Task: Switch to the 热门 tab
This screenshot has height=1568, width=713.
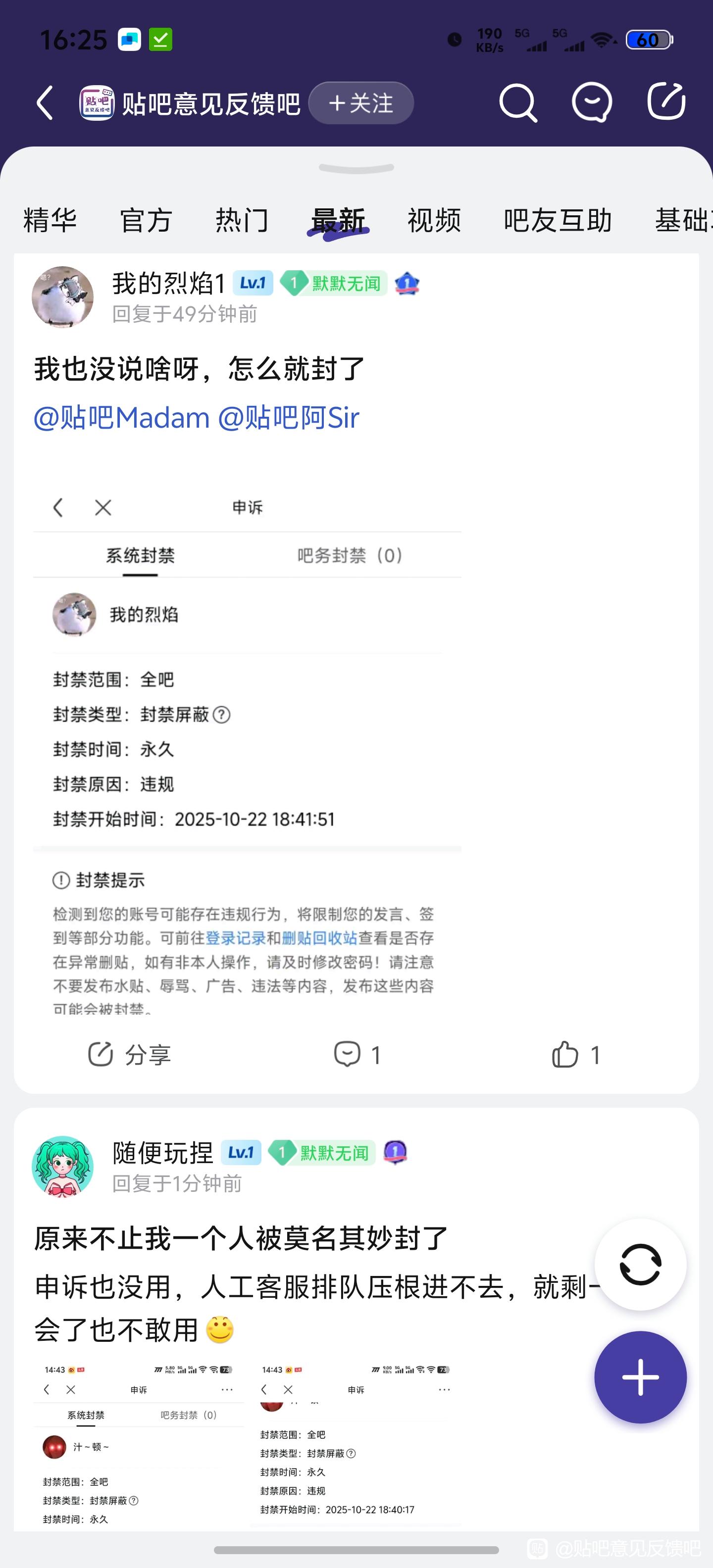Action: [x=242, y=220]
